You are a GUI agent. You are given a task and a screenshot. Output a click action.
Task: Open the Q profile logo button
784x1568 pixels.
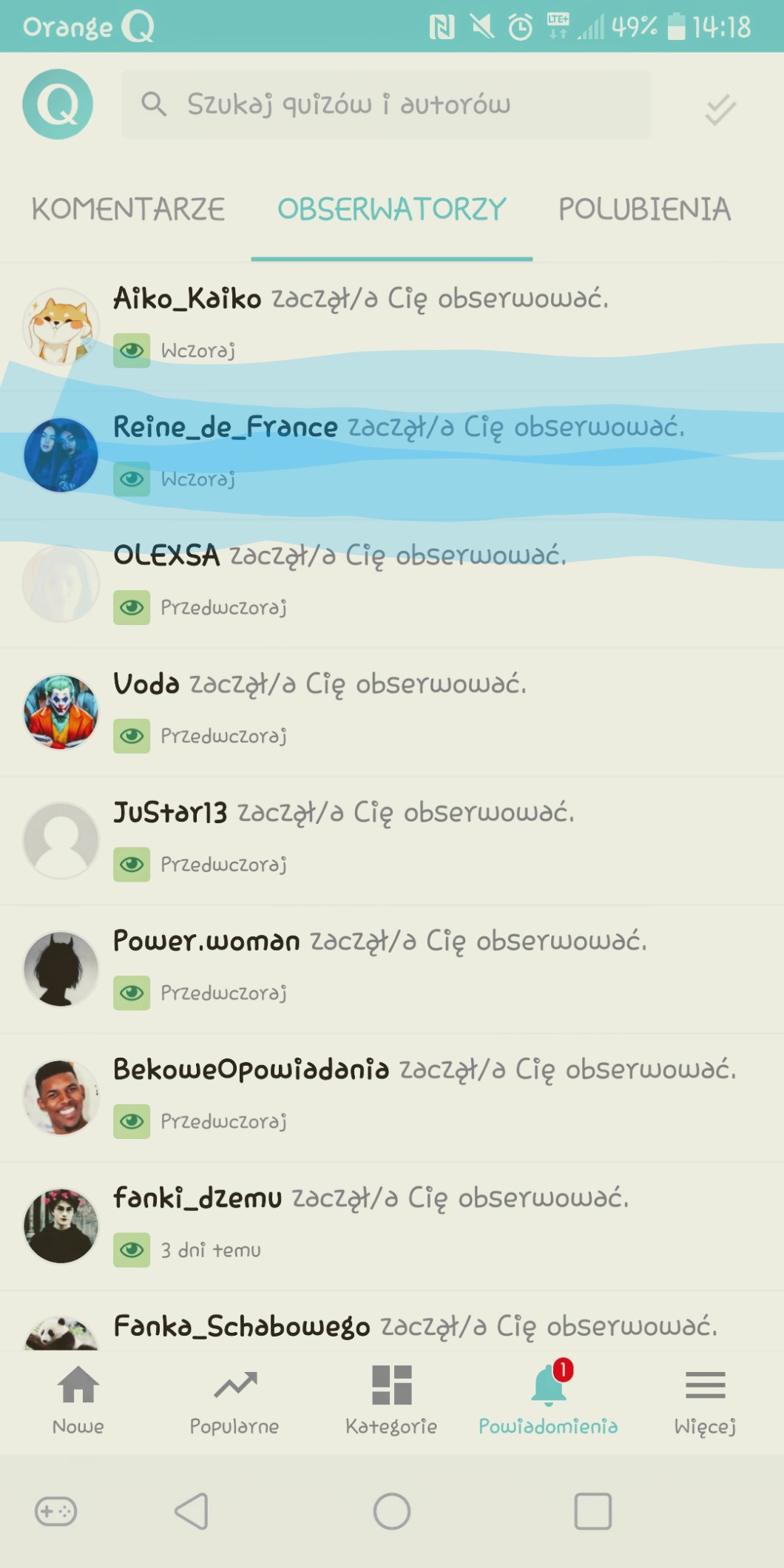coord(58,104)
